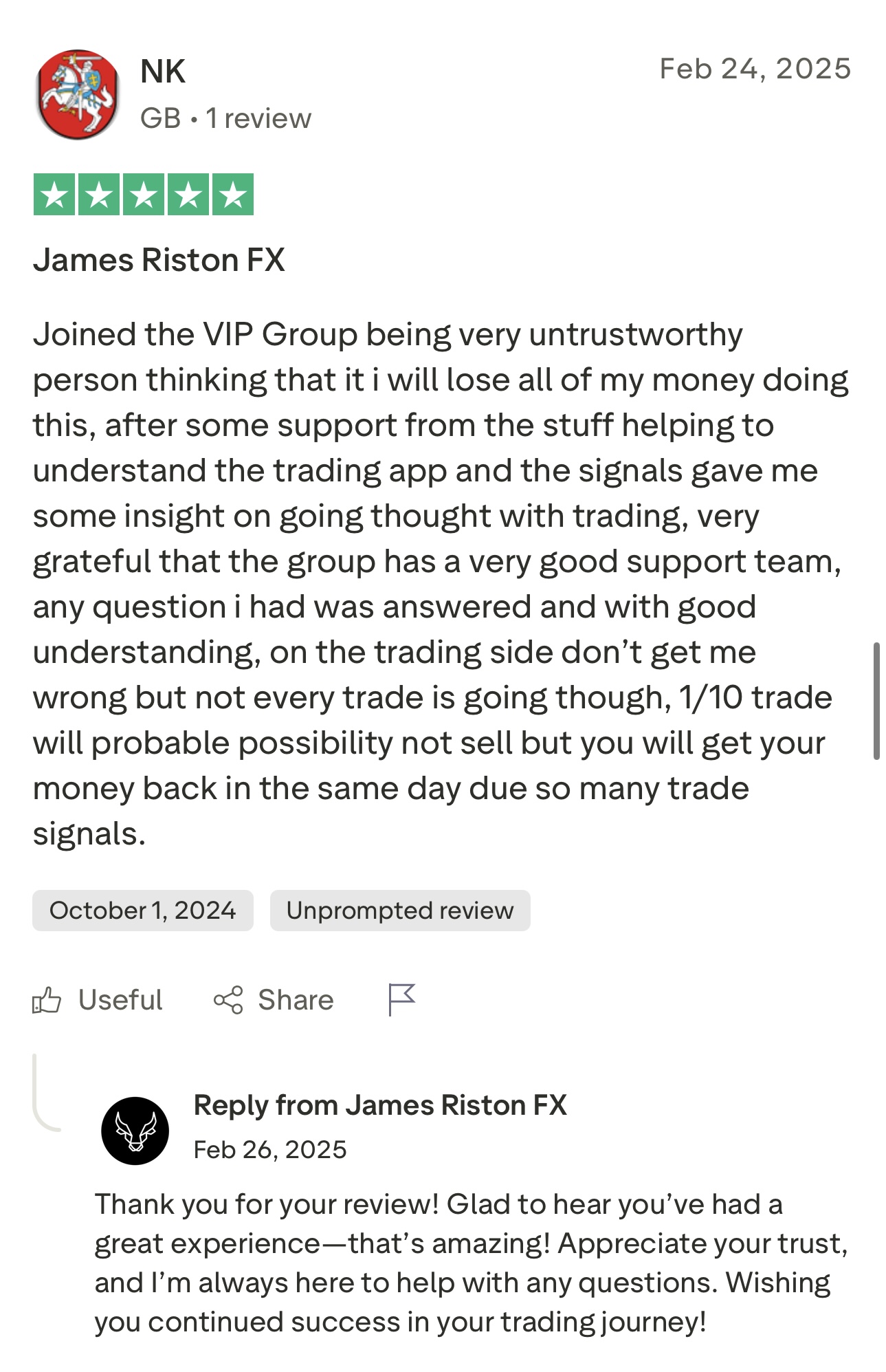The image size is (886, 1372).
Task: Open the James Riston FX reply avatar
Action: (135, 1130)
